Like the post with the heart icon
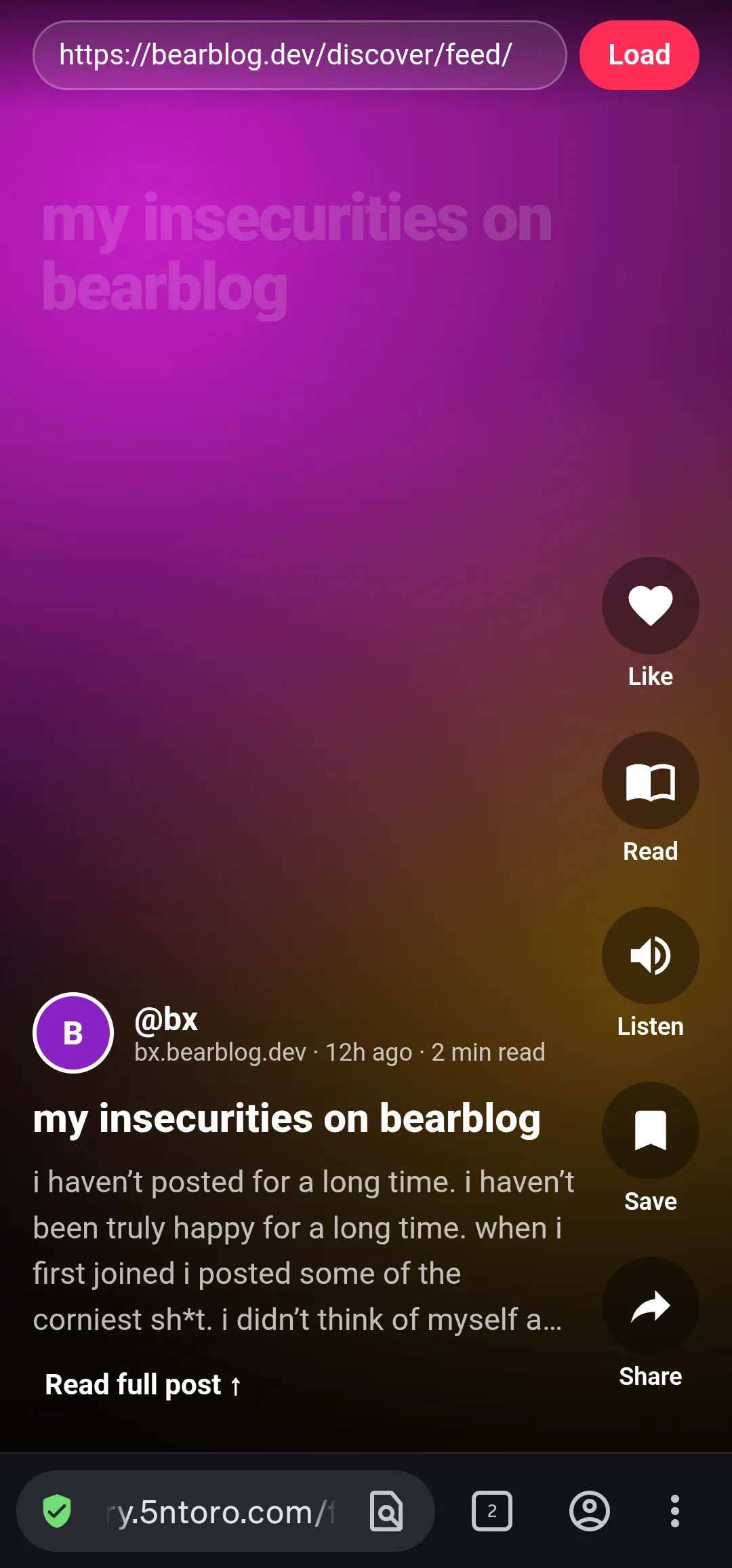 651,606
